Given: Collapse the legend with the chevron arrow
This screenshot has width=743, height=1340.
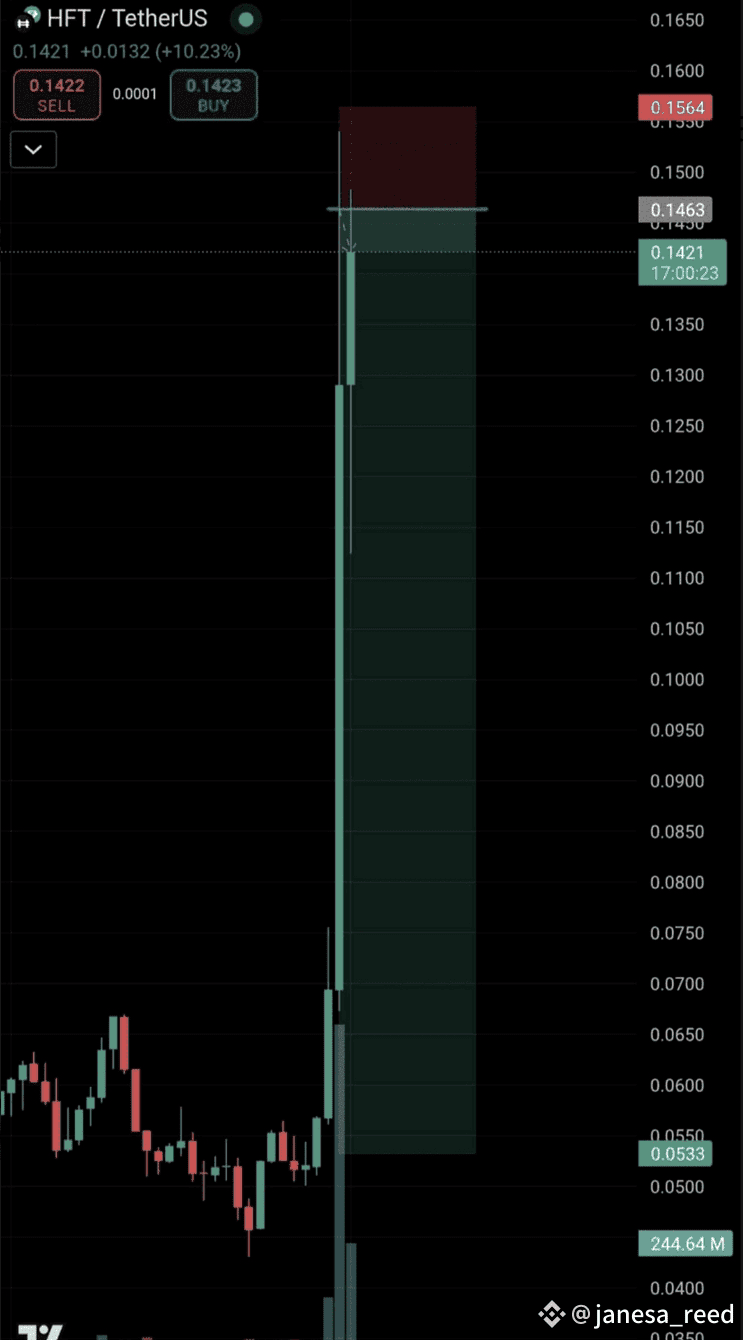Looking at the screenshot, I should [x=33, y=150].
